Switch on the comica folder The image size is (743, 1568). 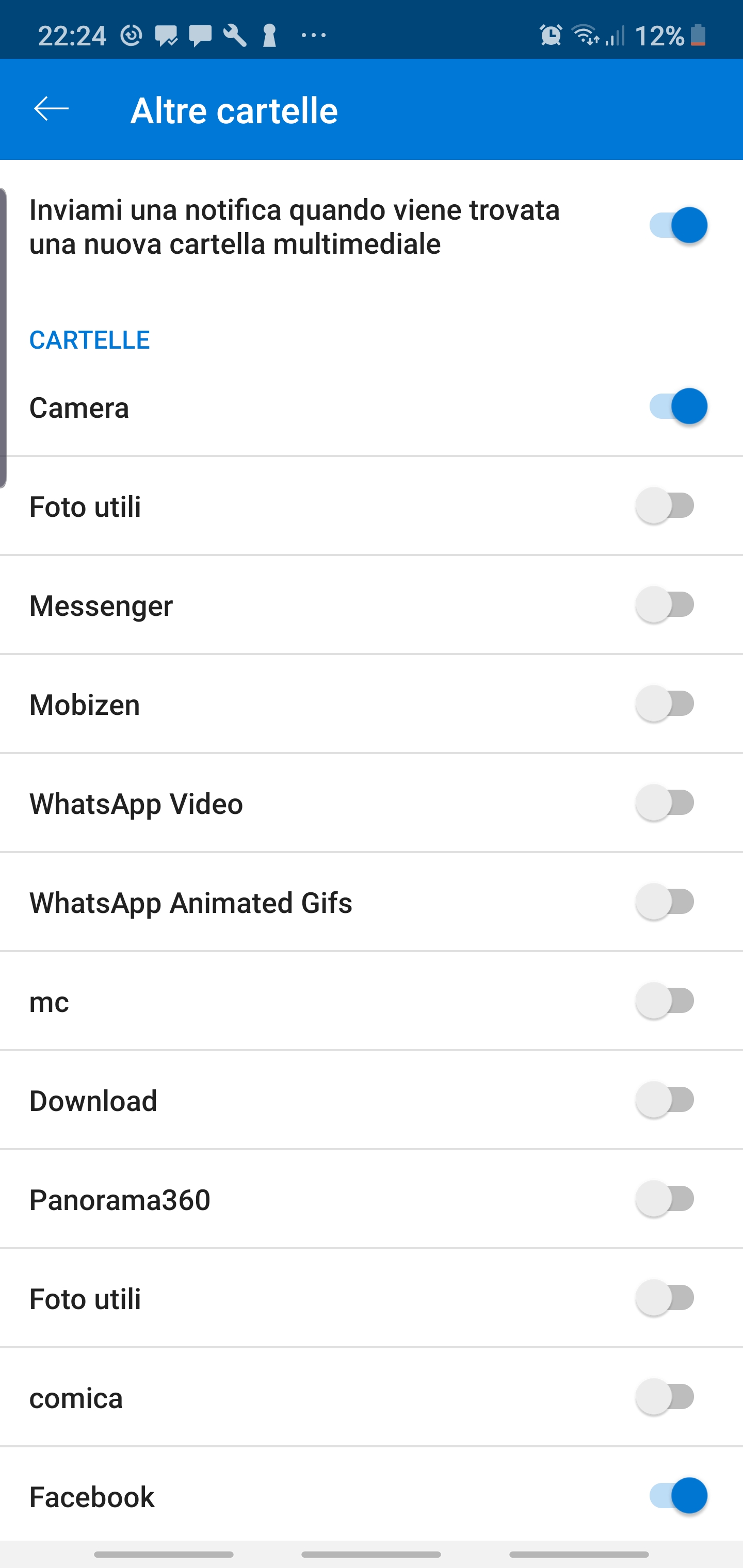point(666,1397)
